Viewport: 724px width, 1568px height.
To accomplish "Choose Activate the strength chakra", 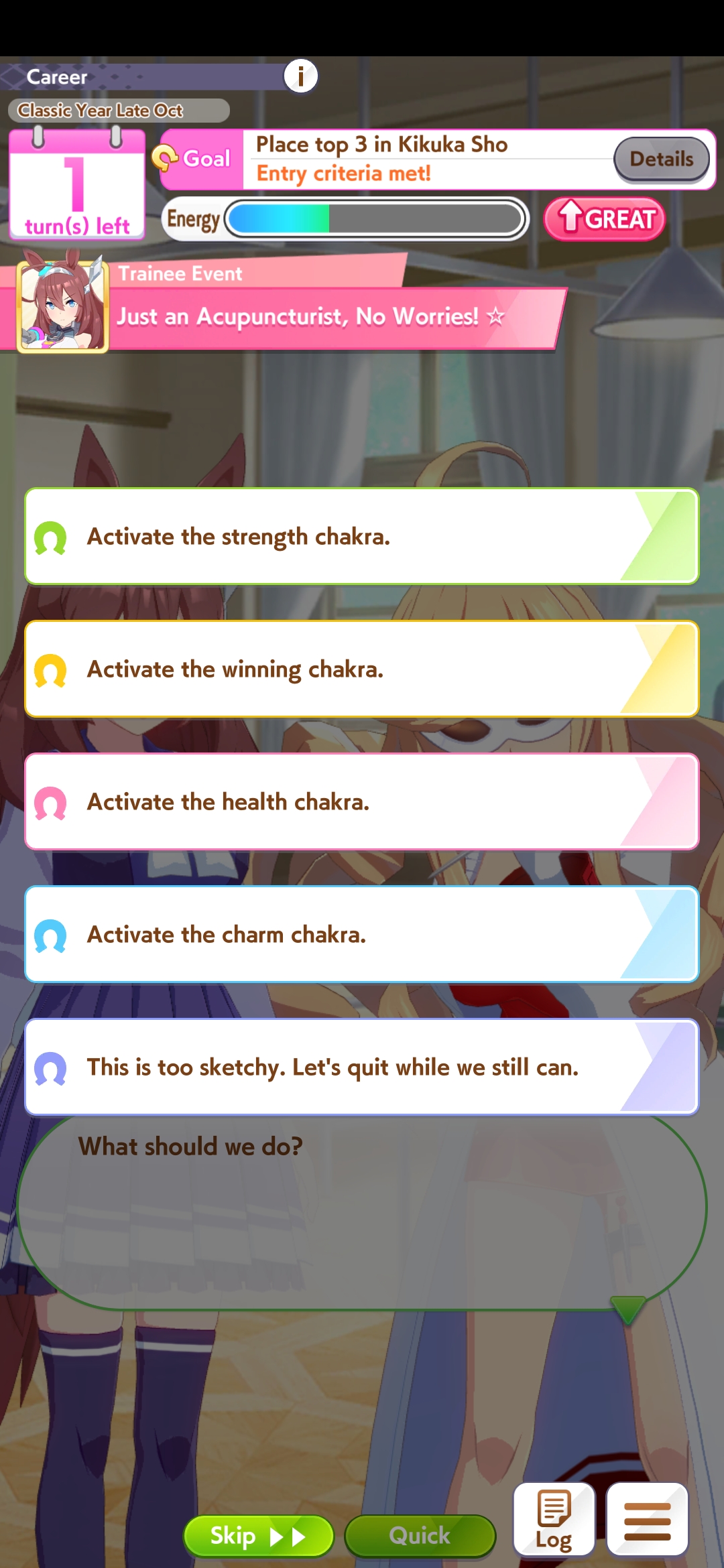I will pyautogui.click(x=362, y=537).
